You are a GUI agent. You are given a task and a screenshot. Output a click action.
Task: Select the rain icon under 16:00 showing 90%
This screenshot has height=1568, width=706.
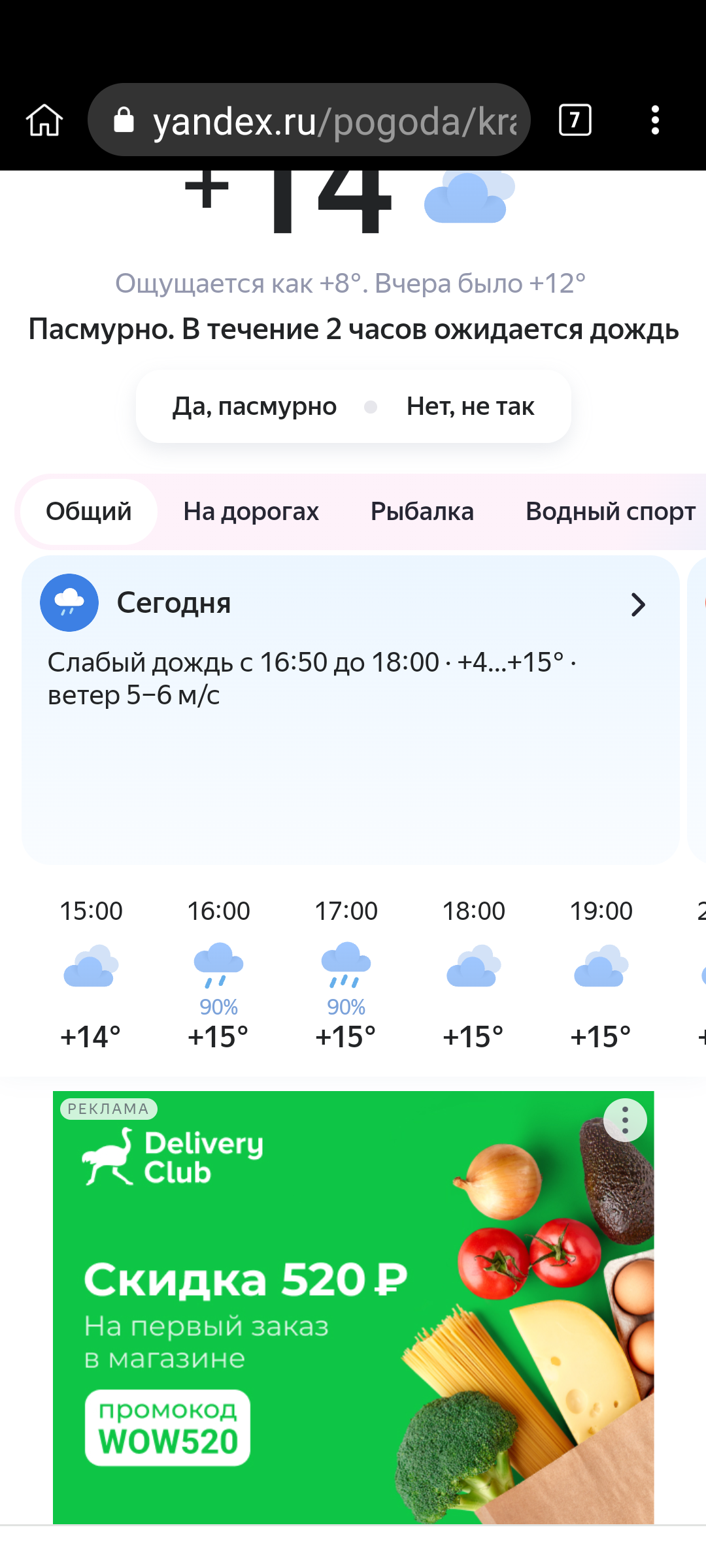point(217,964)
